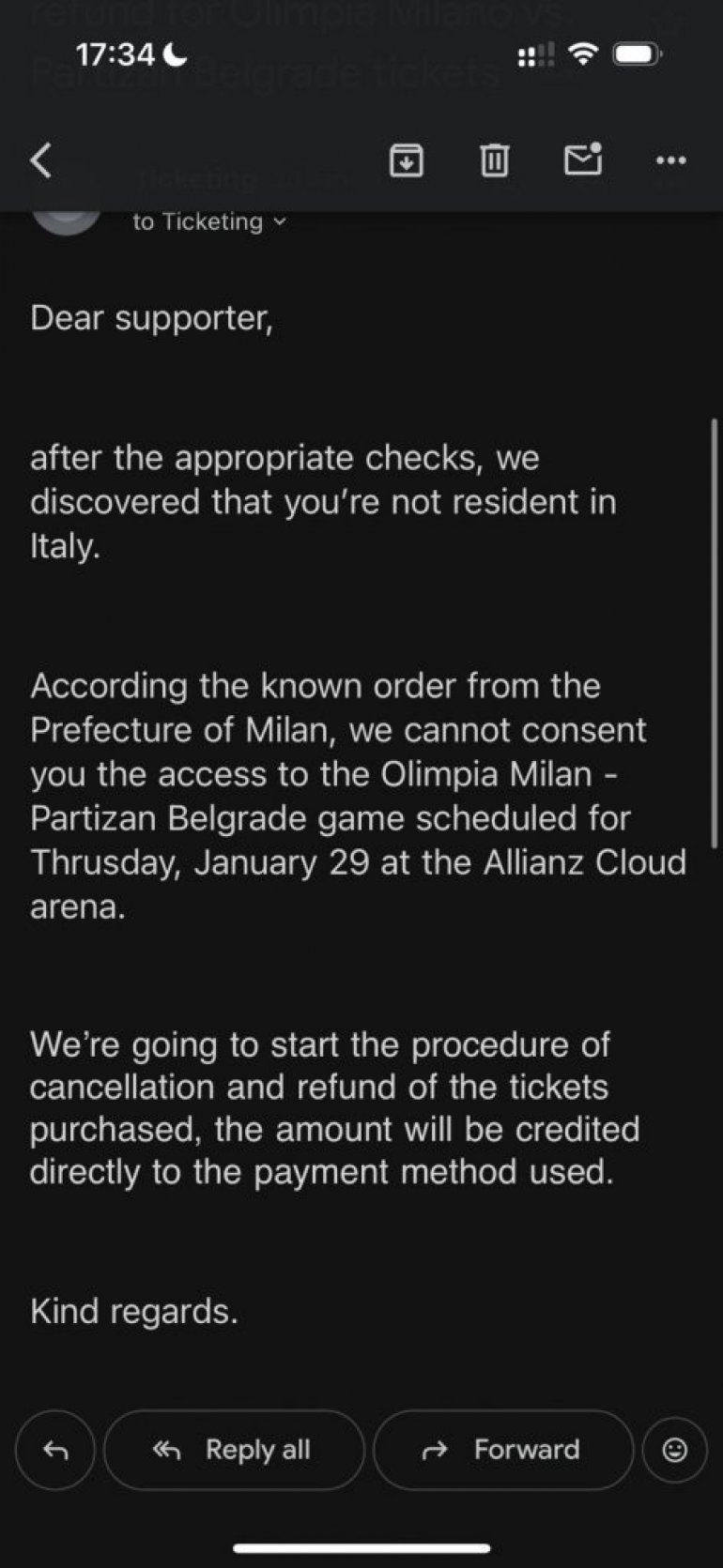The image size is (723, 1568).
Task: Open the three-dot overflow menu
Action: [x=670, y=160]
